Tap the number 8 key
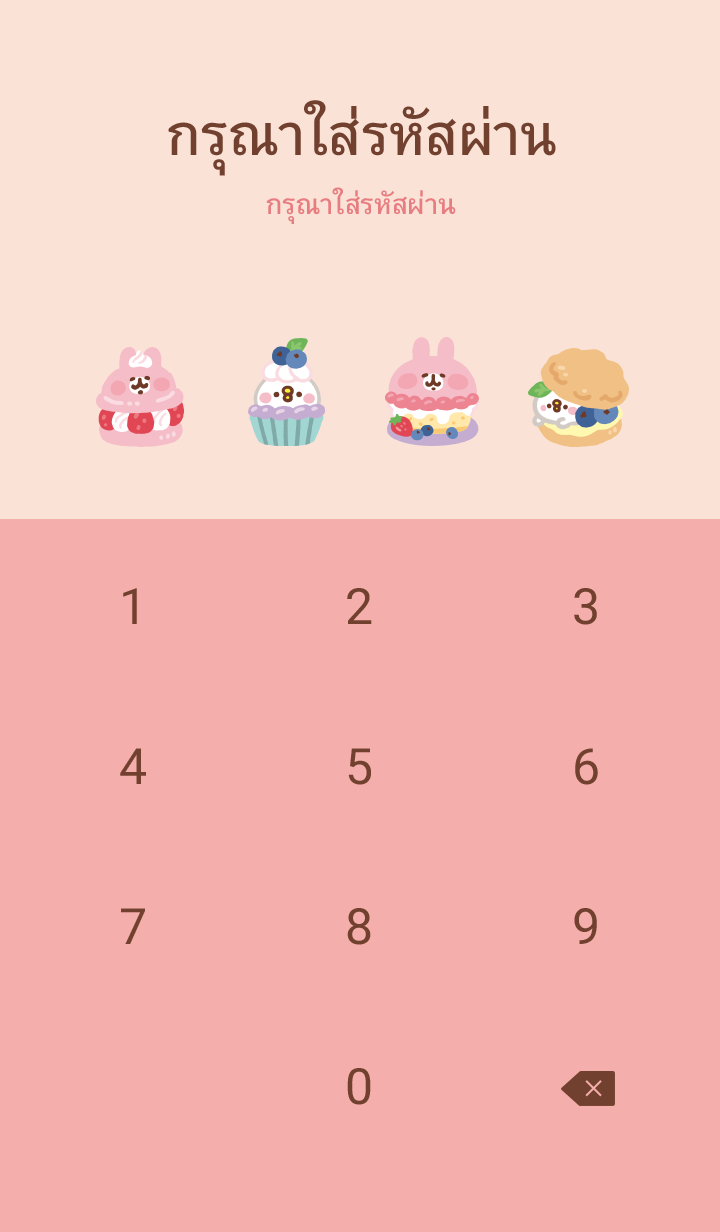The width and height of the screenshot is (720, 1232). pyautogui.click(x=359, y=927)
